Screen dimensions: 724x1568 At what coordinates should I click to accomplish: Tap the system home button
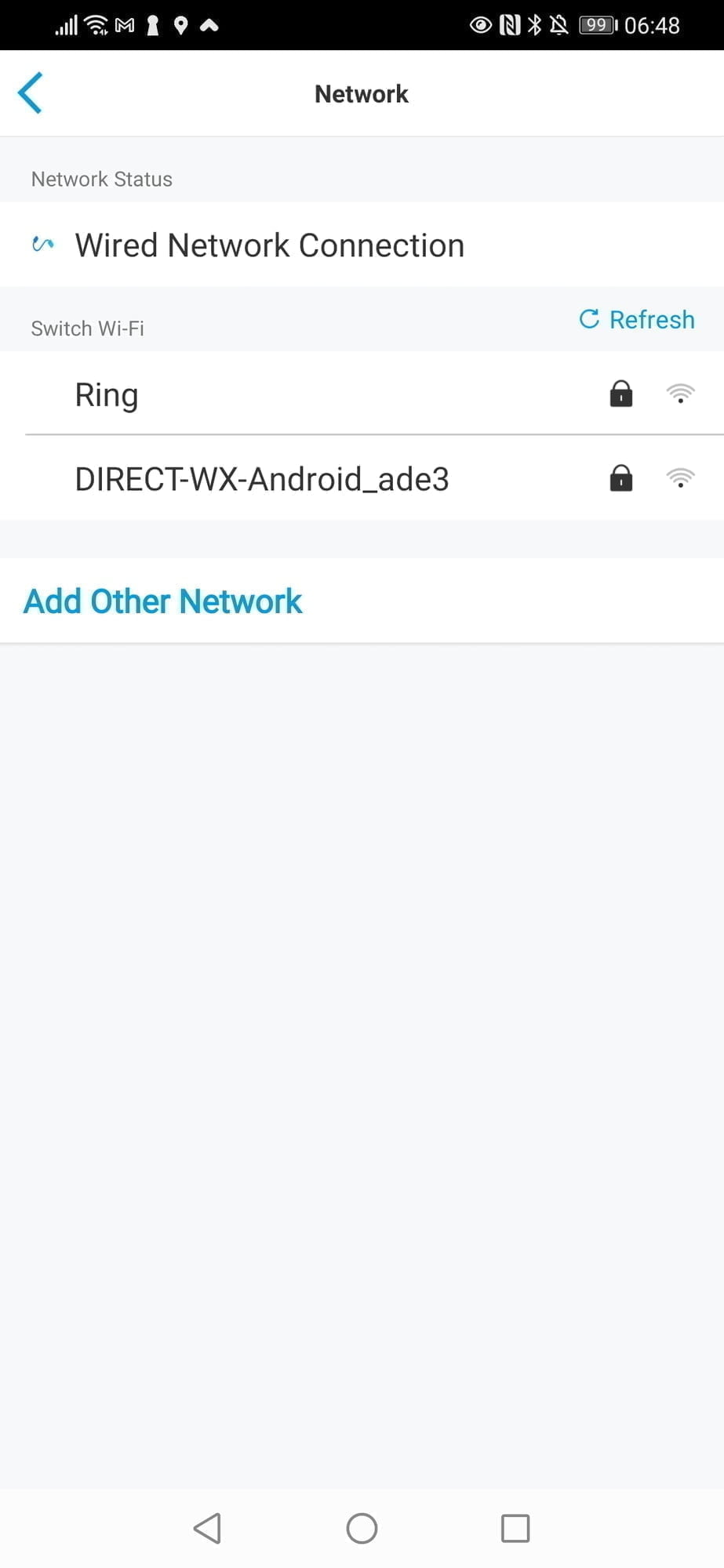pos(362,1528)
